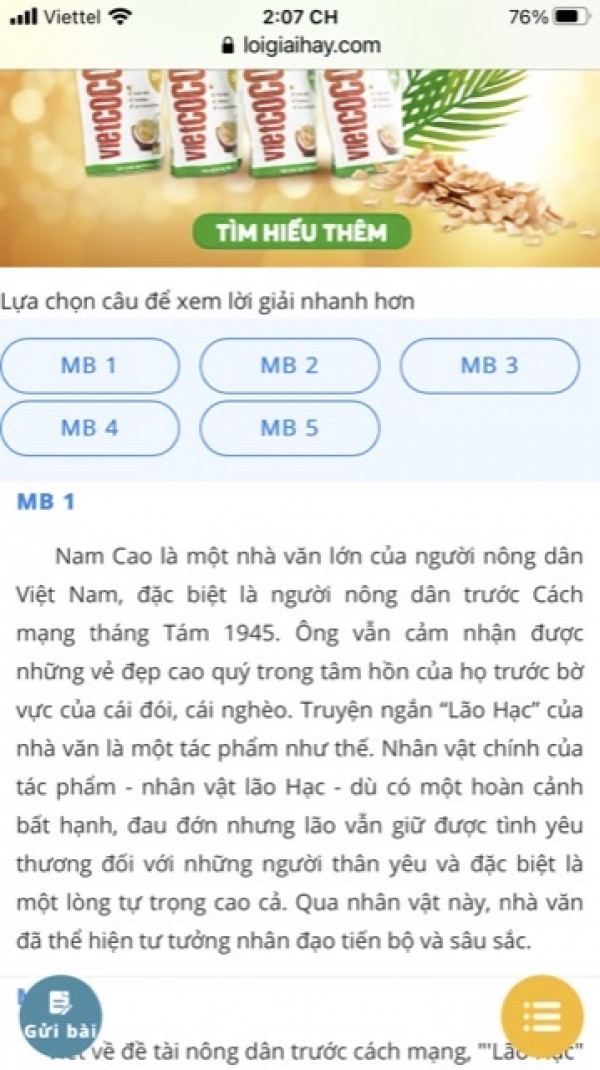Tap the TÌM HIỂU THÊM ad button
This screenshot has width=600, height=1070.
point(302,233)
